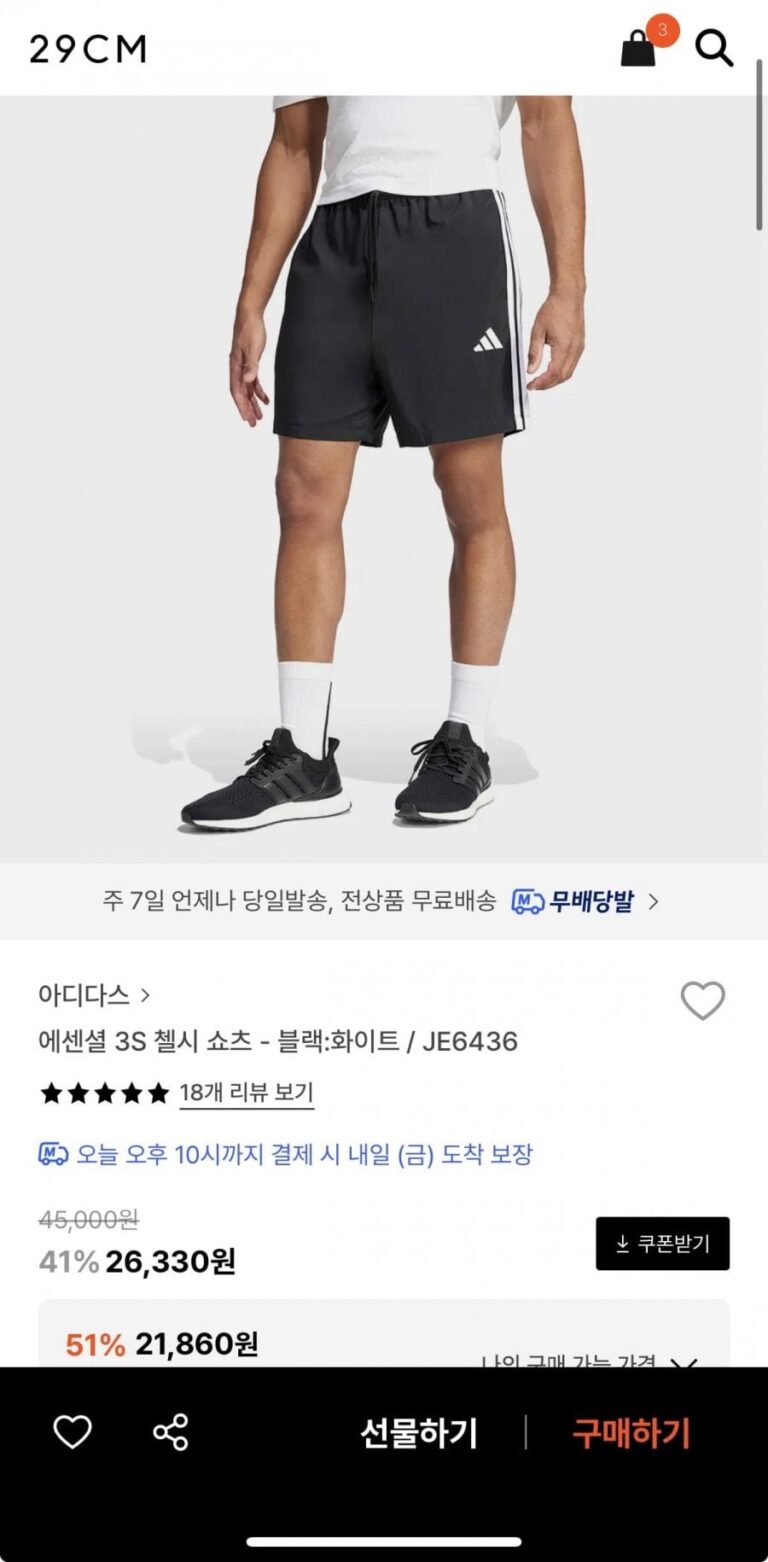Viewport: 768px width, 1562px height.
Task: Add product to wishlist via heart near brand
Action: (x=702, y=1000)
